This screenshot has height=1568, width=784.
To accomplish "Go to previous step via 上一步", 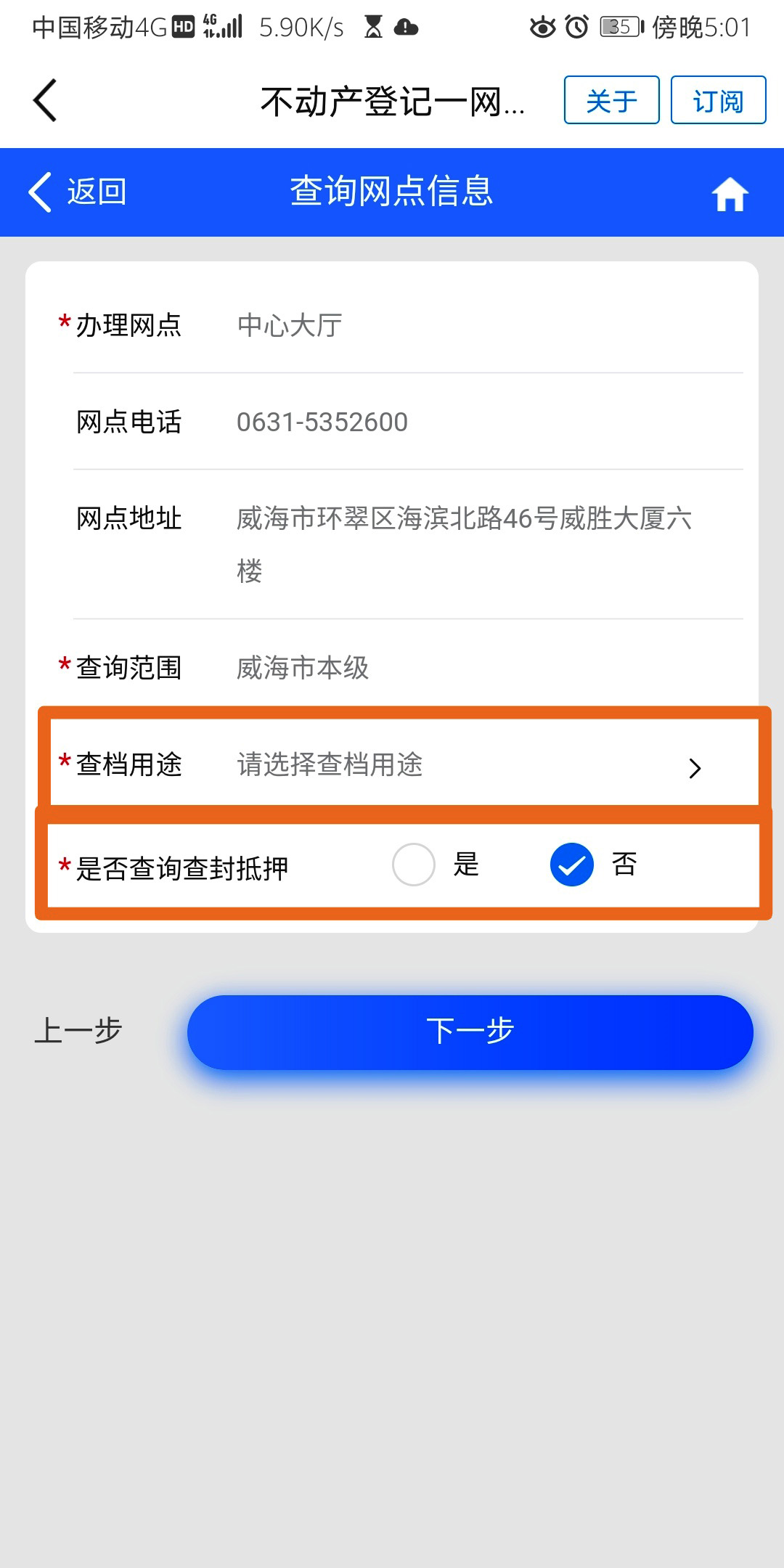I will (78, 1031).
